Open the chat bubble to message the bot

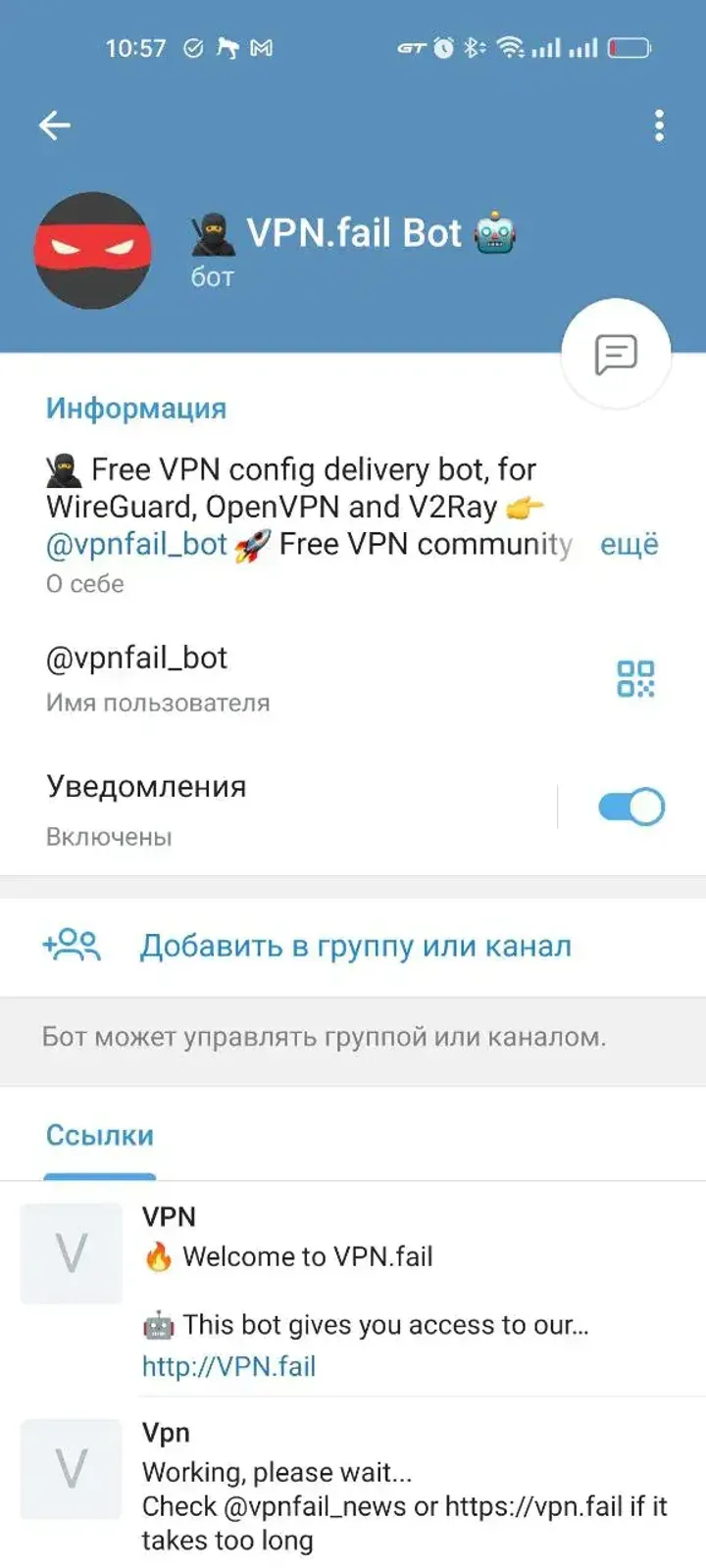614,353
